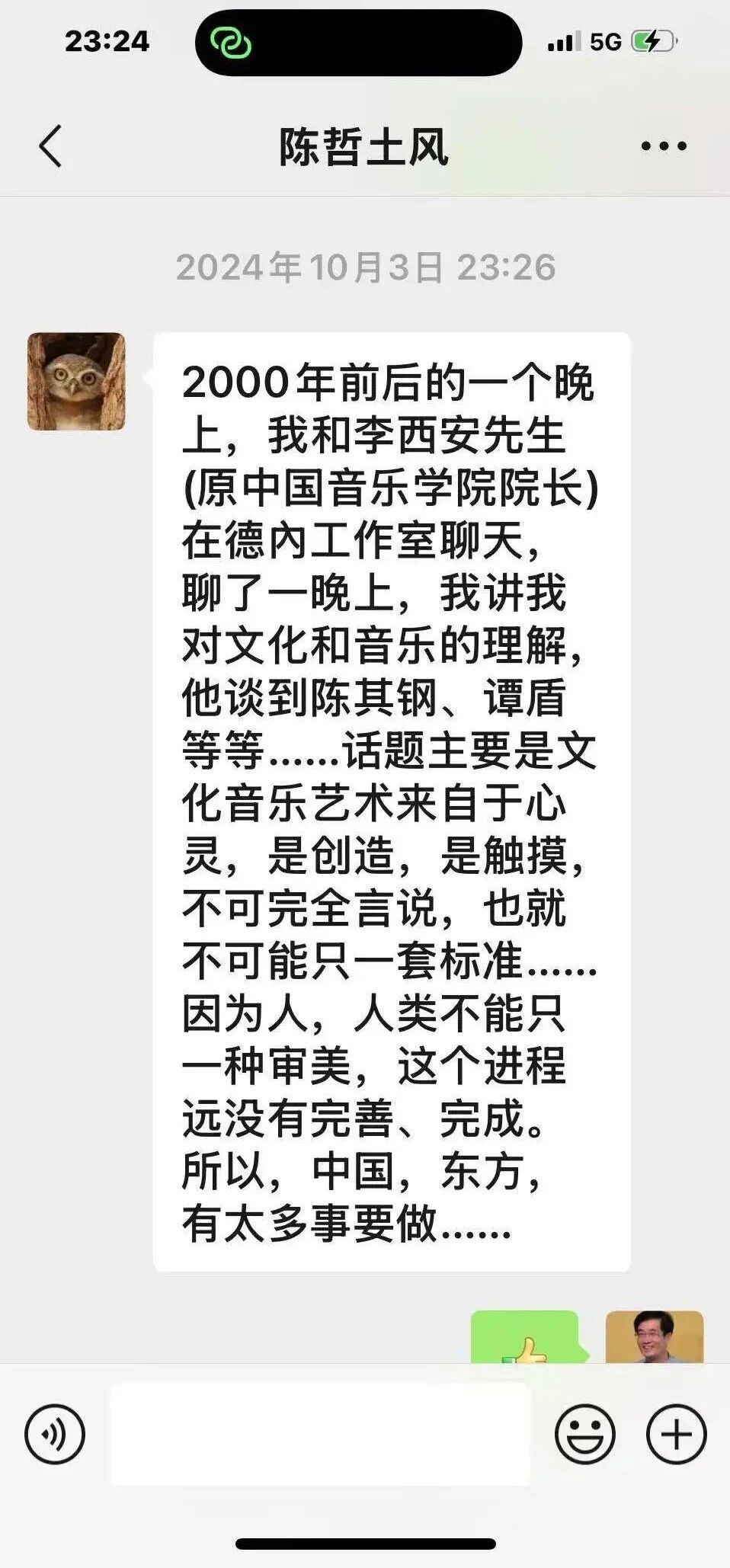Go back from the 陈哲土风 chat

pos(50,146)
